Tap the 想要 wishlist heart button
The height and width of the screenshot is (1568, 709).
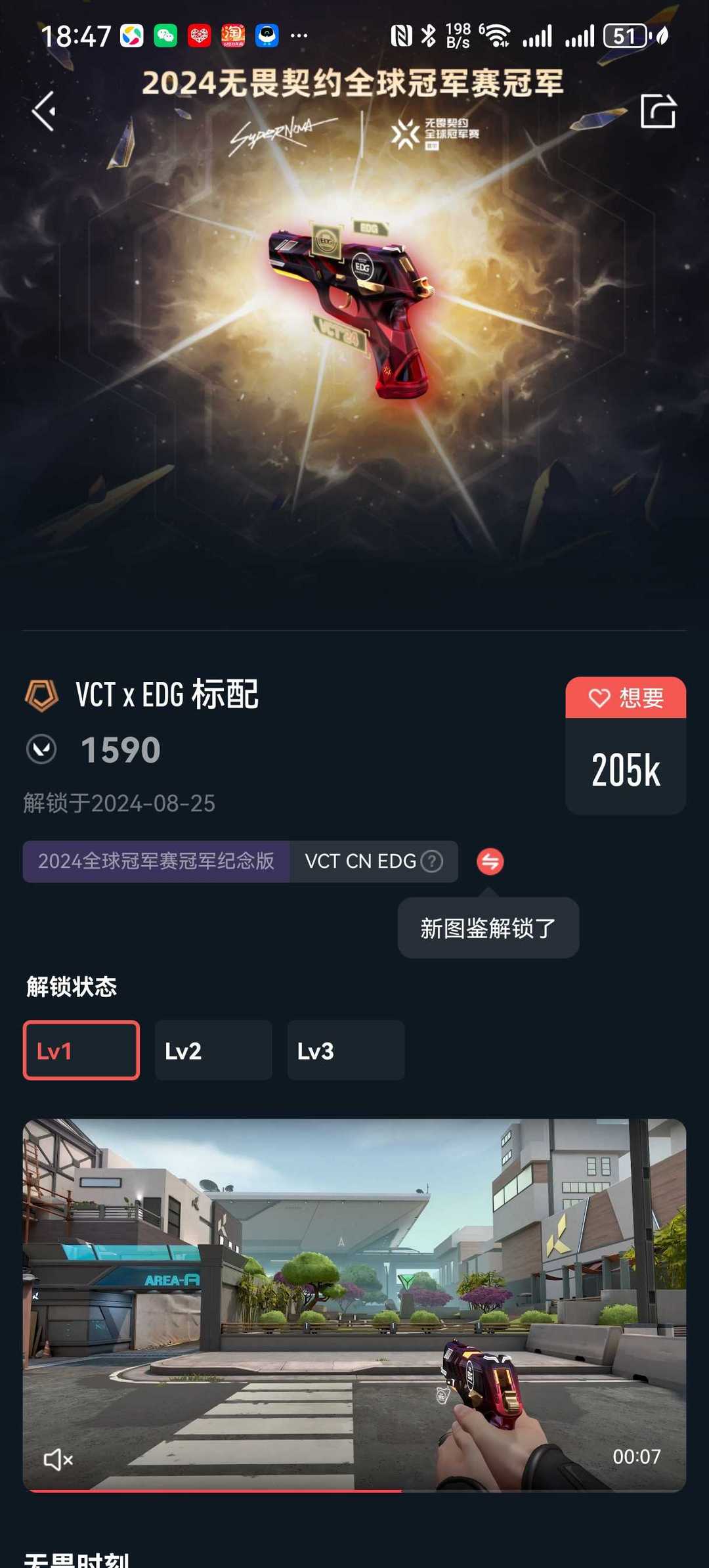point(626,698)
